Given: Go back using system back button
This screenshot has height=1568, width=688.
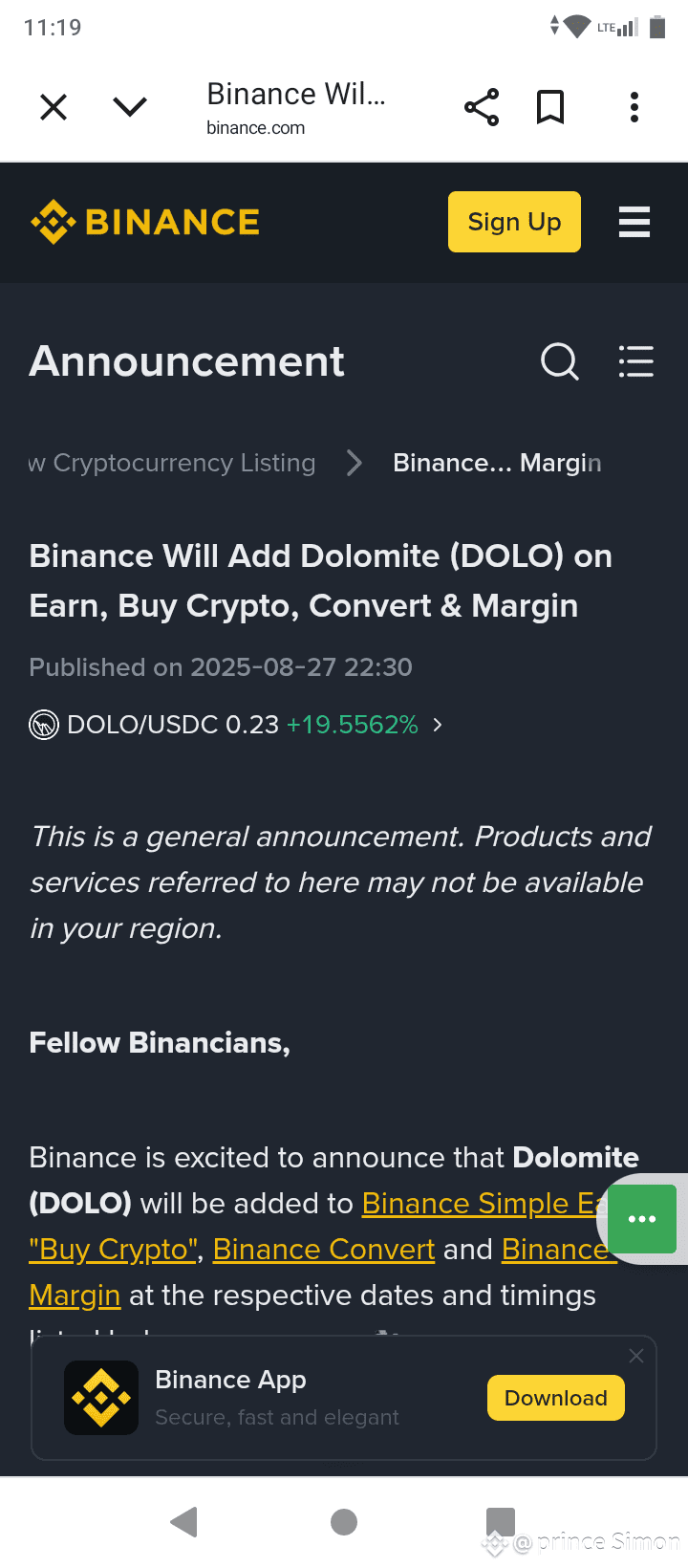Looking at the screenshot, I should (183, 1521).
